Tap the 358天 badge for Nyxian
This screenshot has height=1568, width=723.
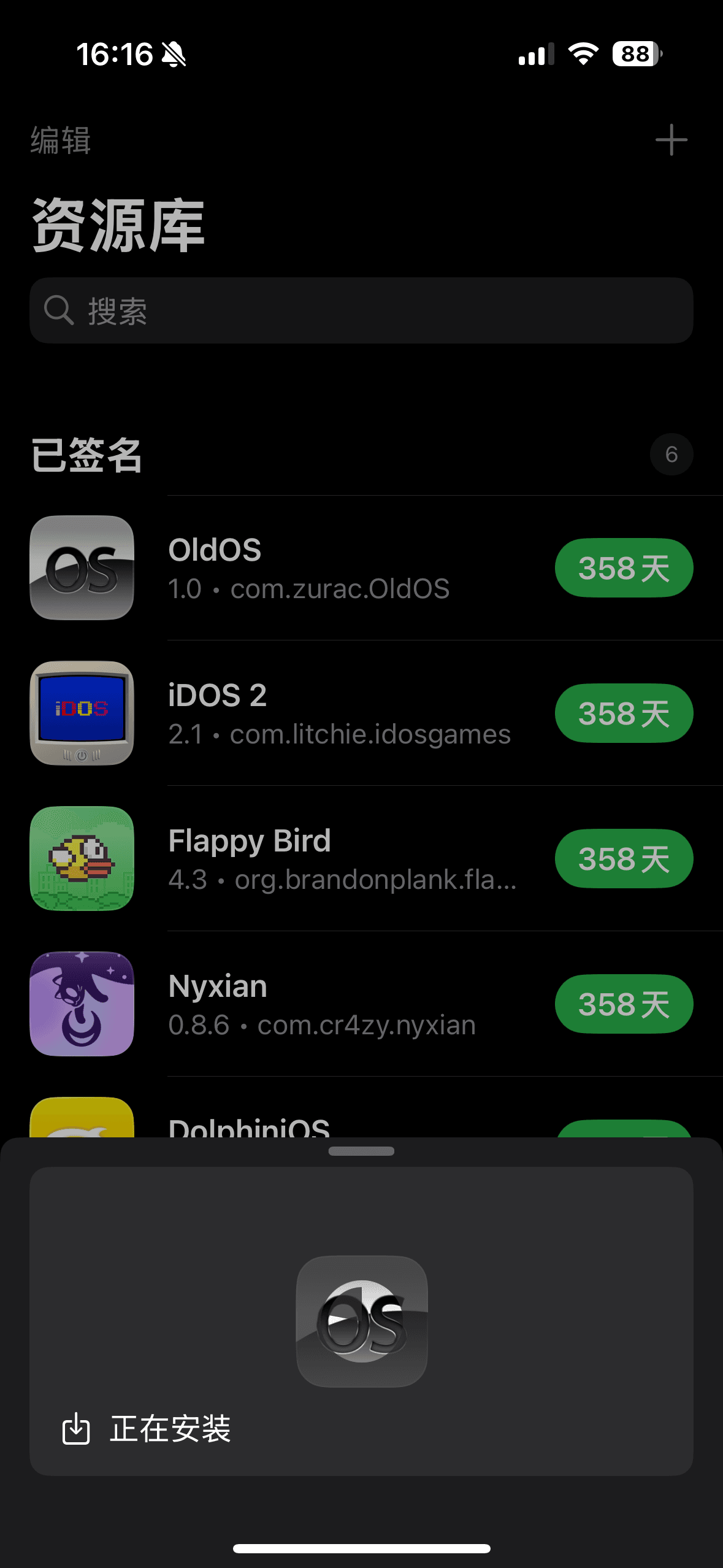point(624,1004)
